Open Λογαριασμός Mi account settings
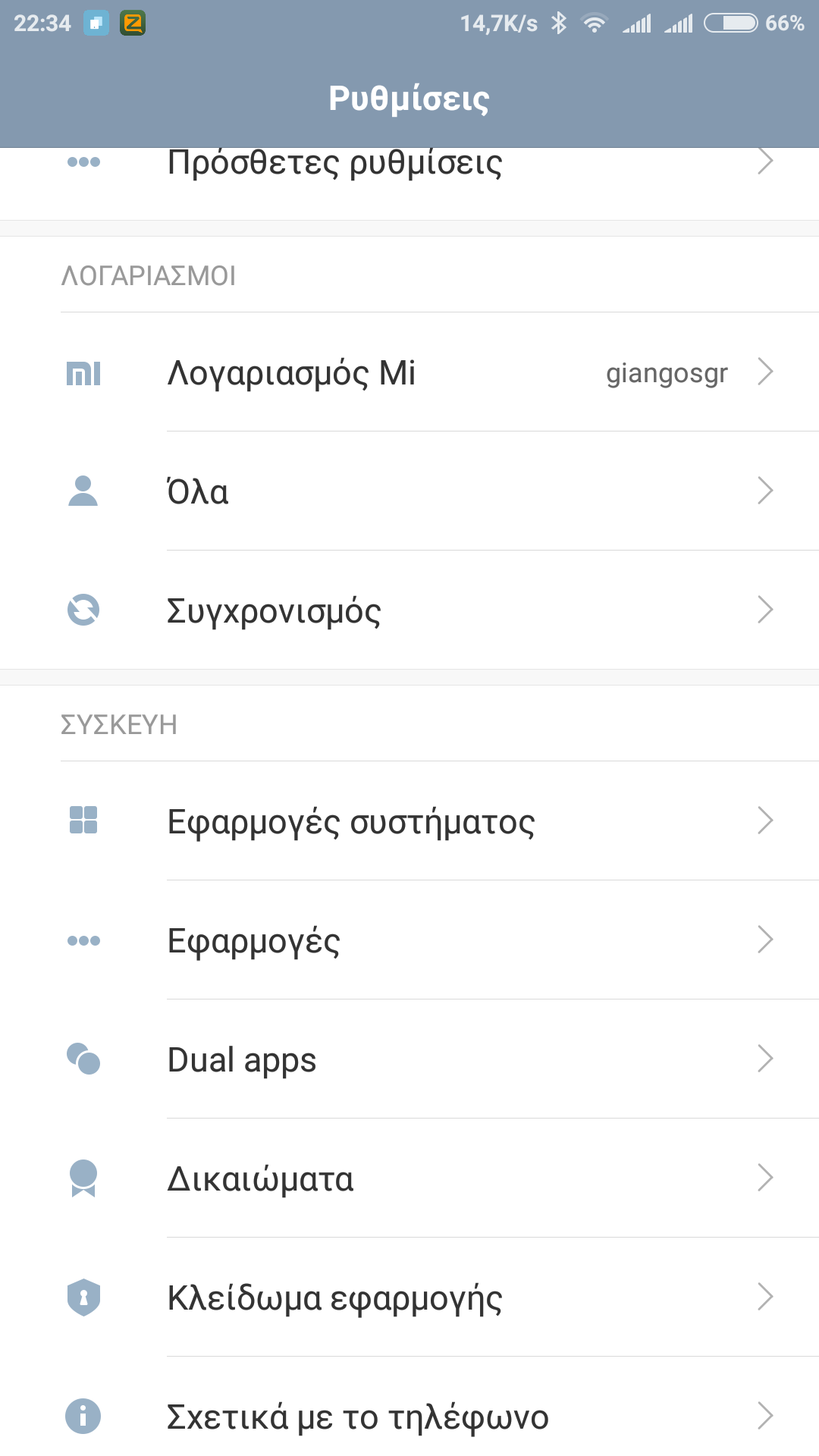The height and width of the screenshot is (1456, 819). (409, 372)
